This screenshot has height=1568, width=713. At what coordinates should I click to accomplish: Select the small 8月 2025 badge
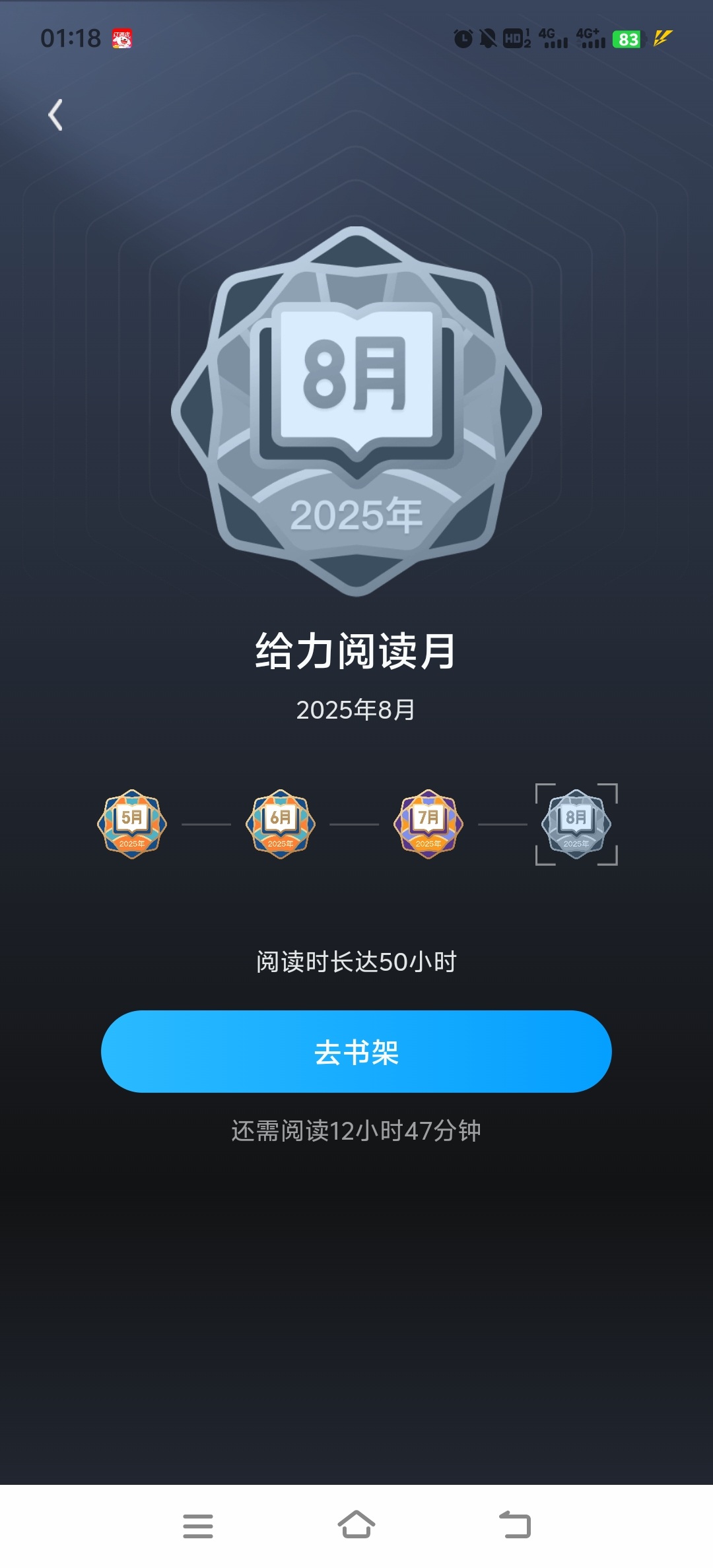pyautogui.click(x=576, y=824)
